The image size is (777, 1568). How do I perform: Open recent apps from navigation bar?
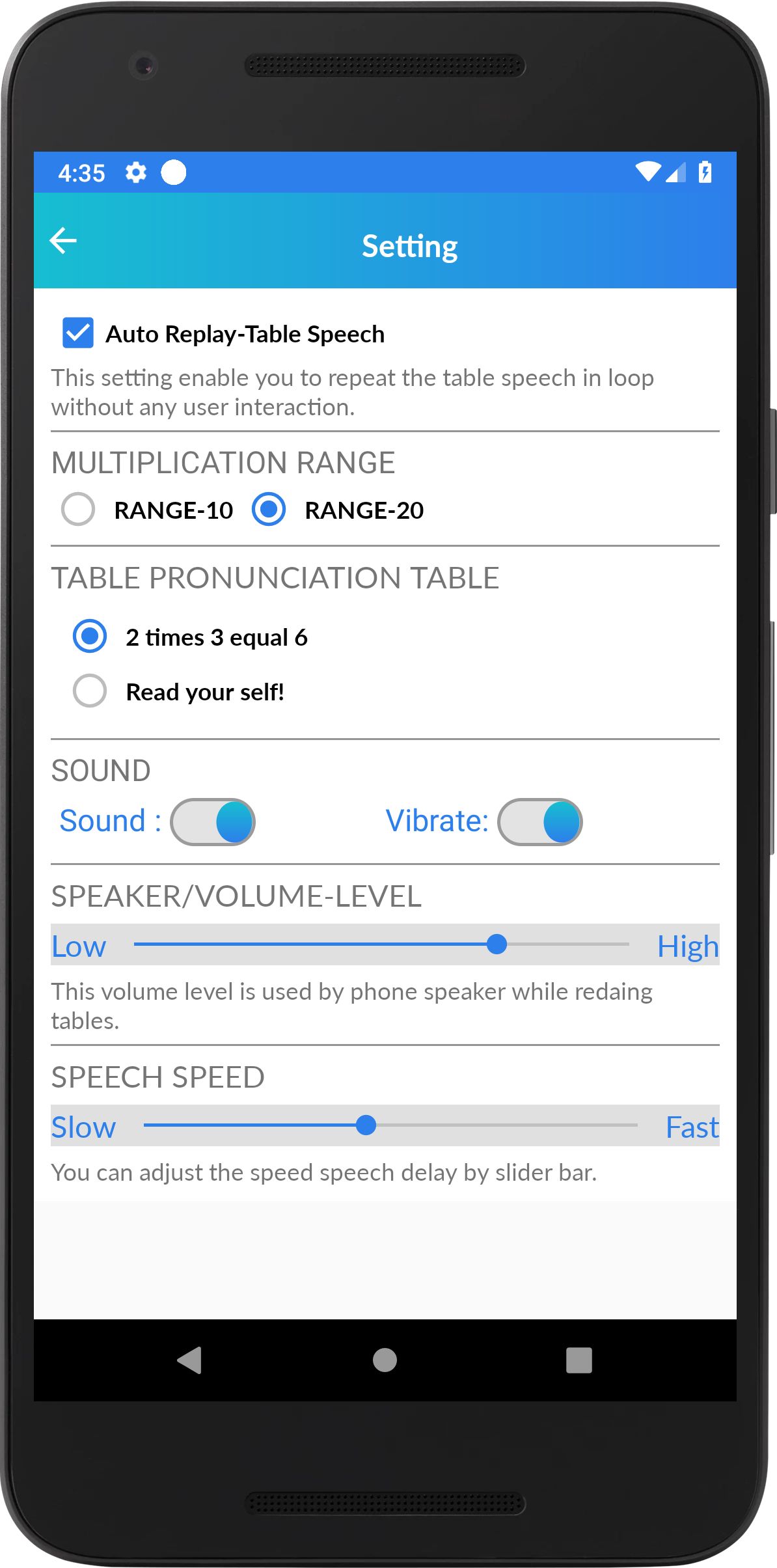click(579, 1360)
